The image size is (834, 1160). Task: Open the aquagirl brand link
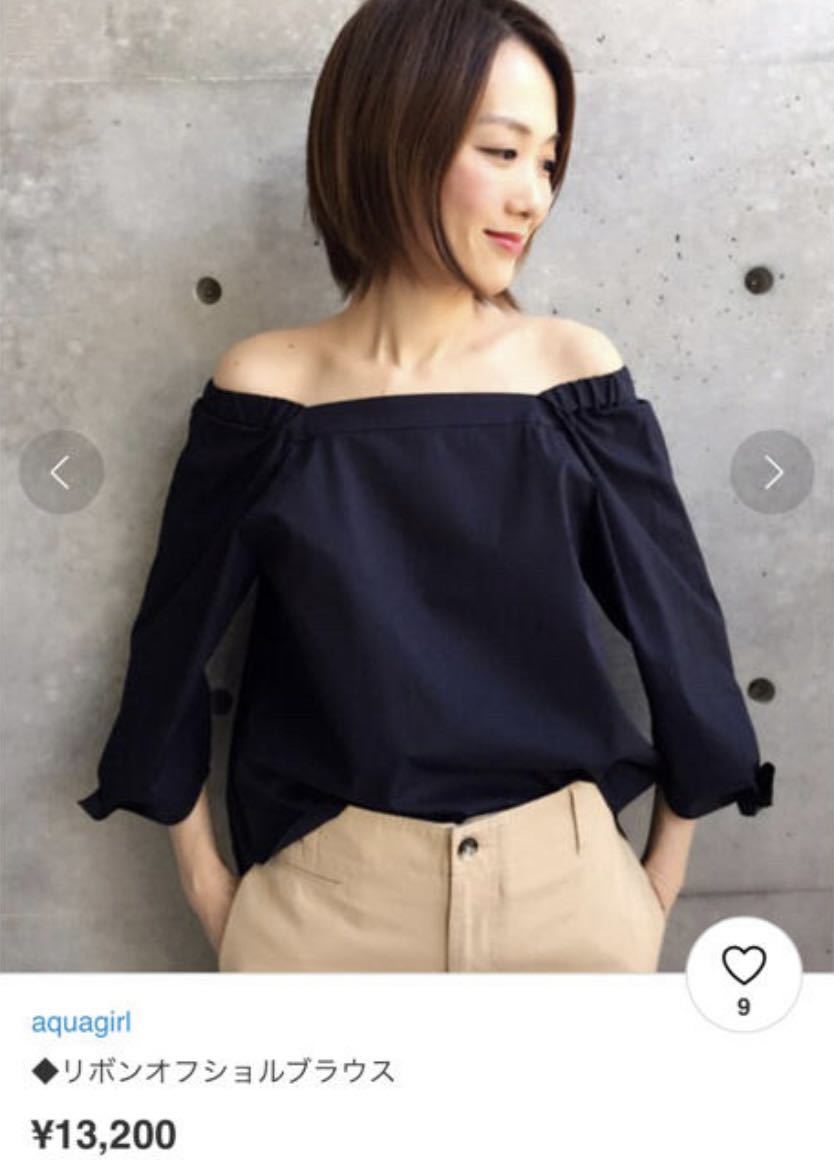coord(81,1022)
